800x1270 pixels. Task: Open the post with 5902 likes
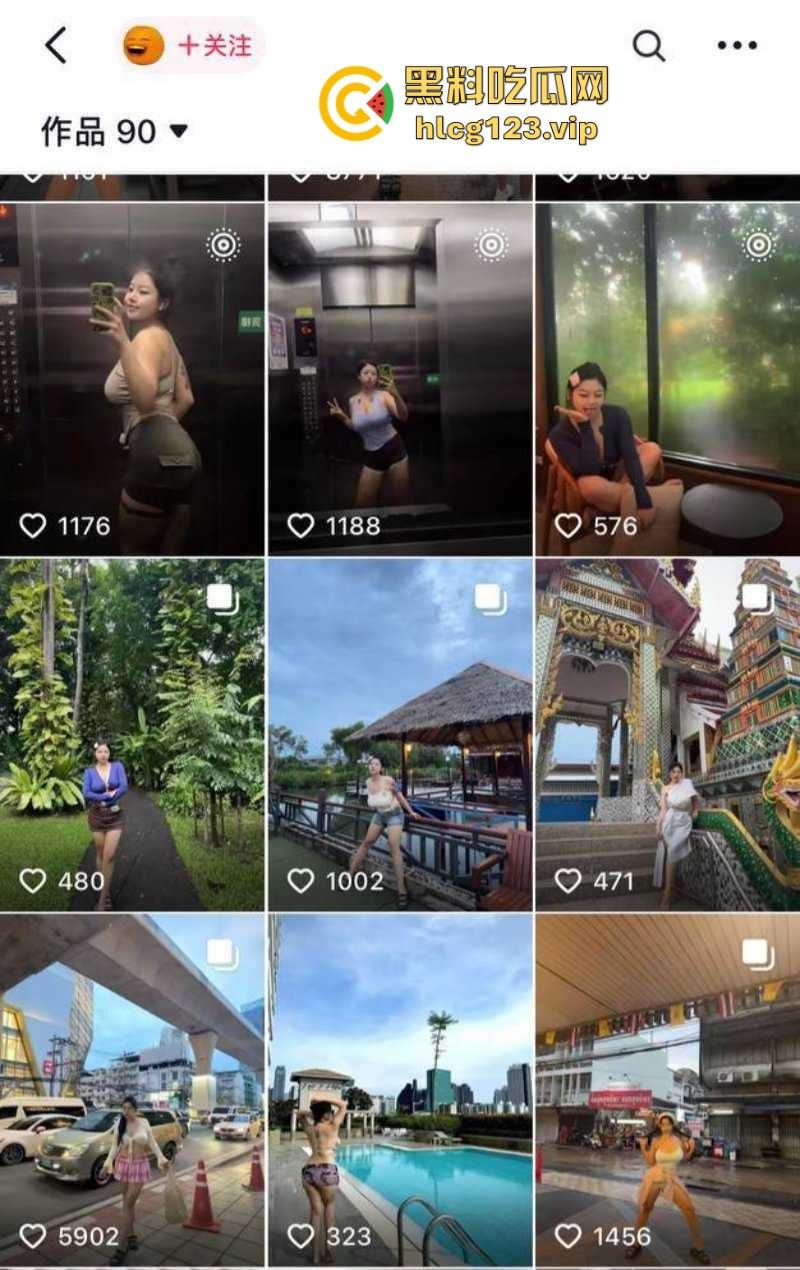132,1090
